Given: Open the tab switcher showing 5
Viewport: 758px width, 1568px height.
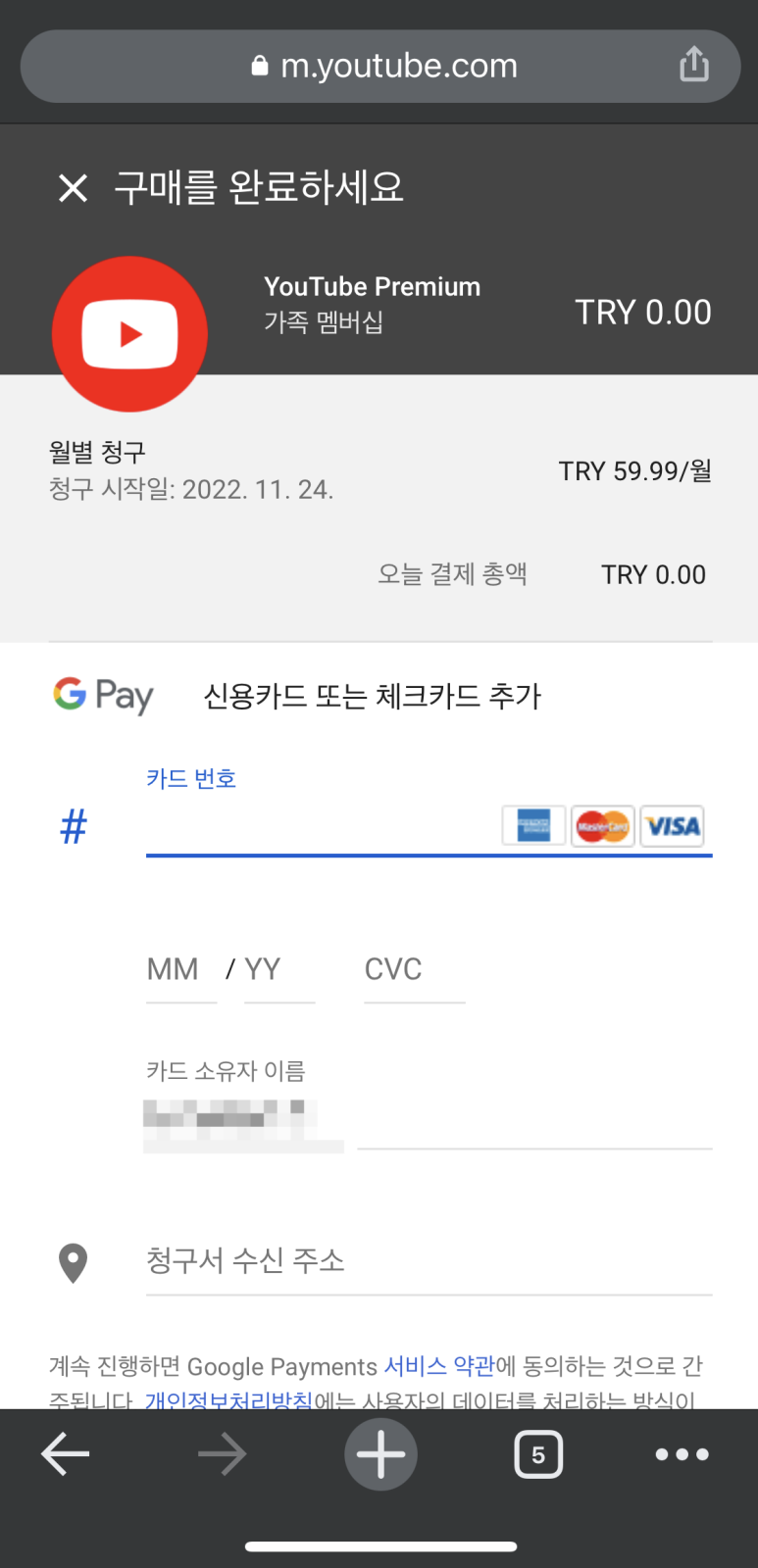Looking at the screenshot, I should pyautogui.click(x=538, y=1454).
